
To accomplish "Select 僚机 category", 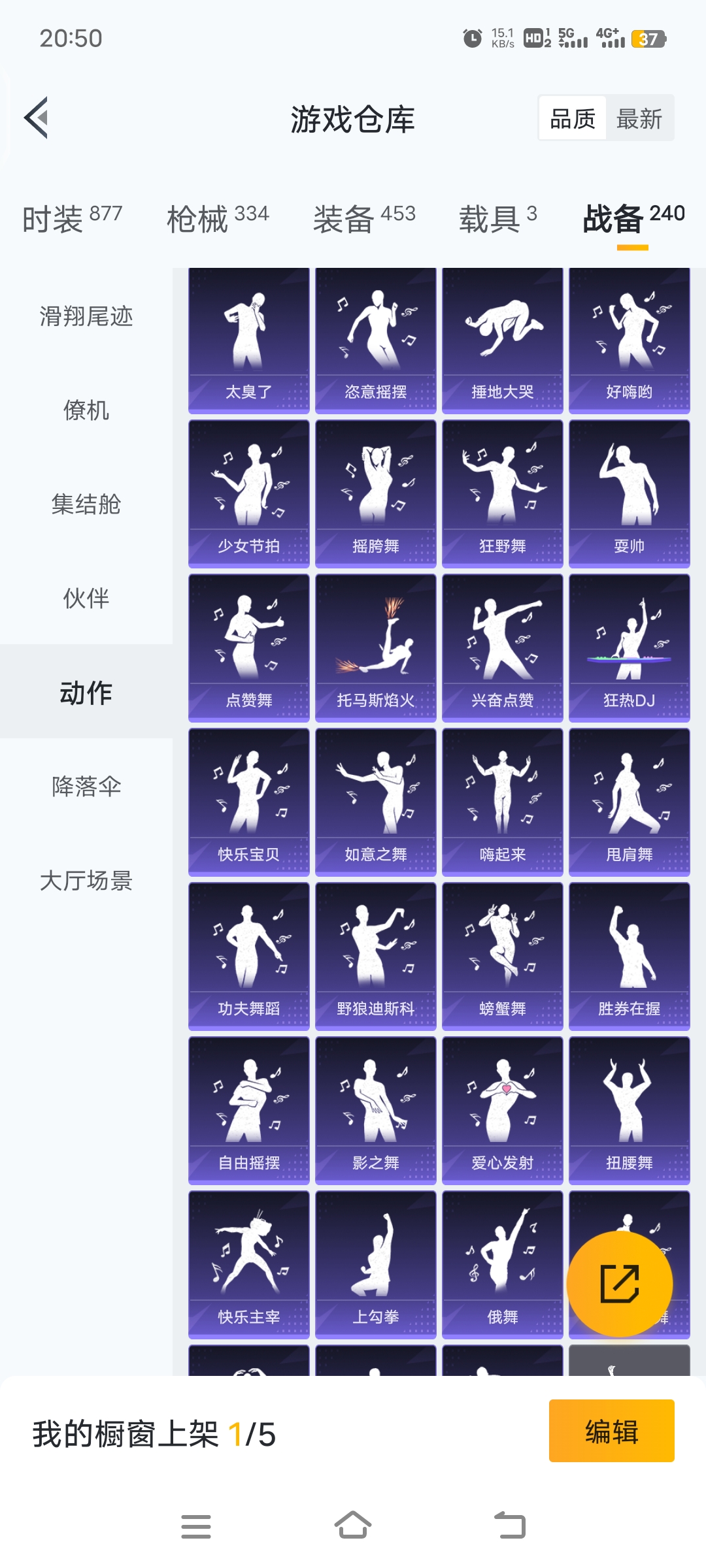I will point(86,410).
